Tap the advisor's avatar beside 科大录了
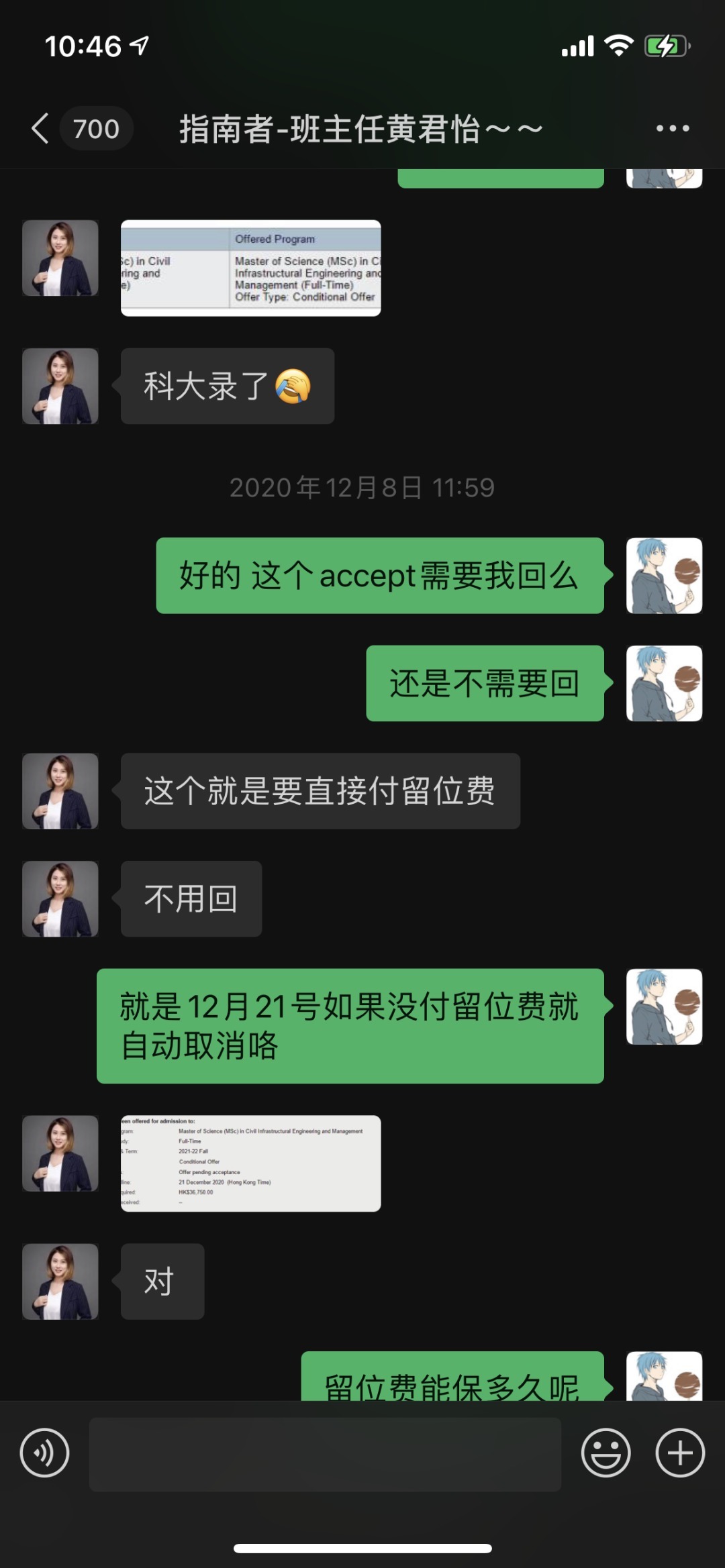The image size is (725, 1568). [x=60, y=386]
